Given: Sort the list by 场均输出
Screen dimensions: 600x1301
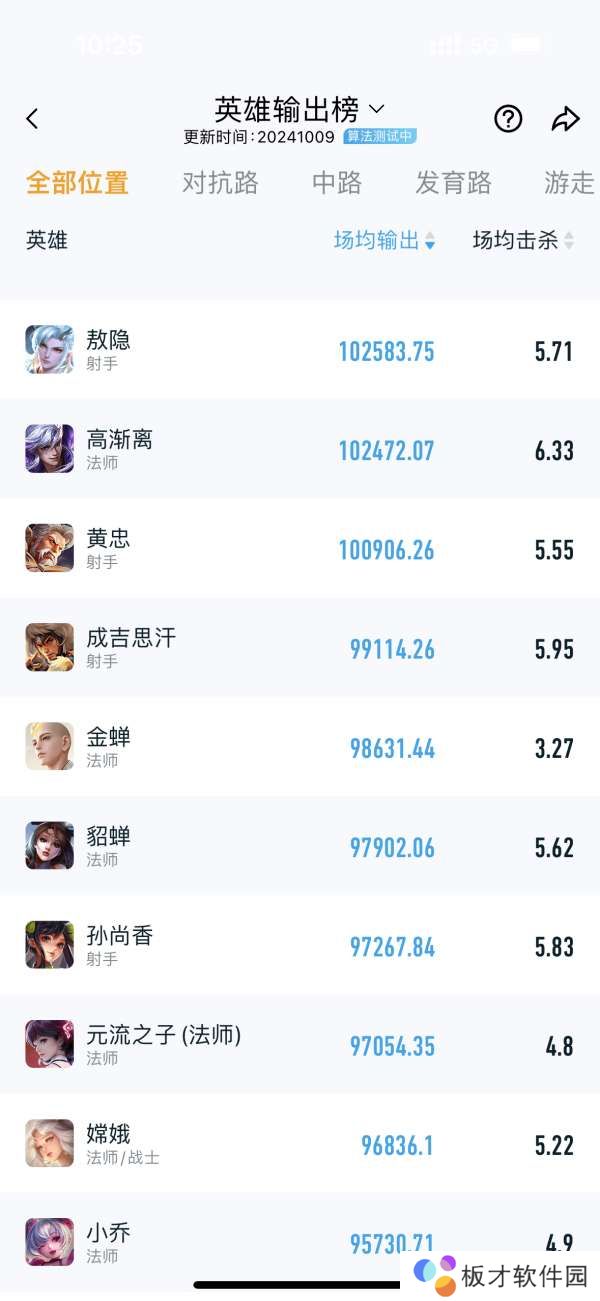Looking at the screenshot, I should [x=384, y=240].
